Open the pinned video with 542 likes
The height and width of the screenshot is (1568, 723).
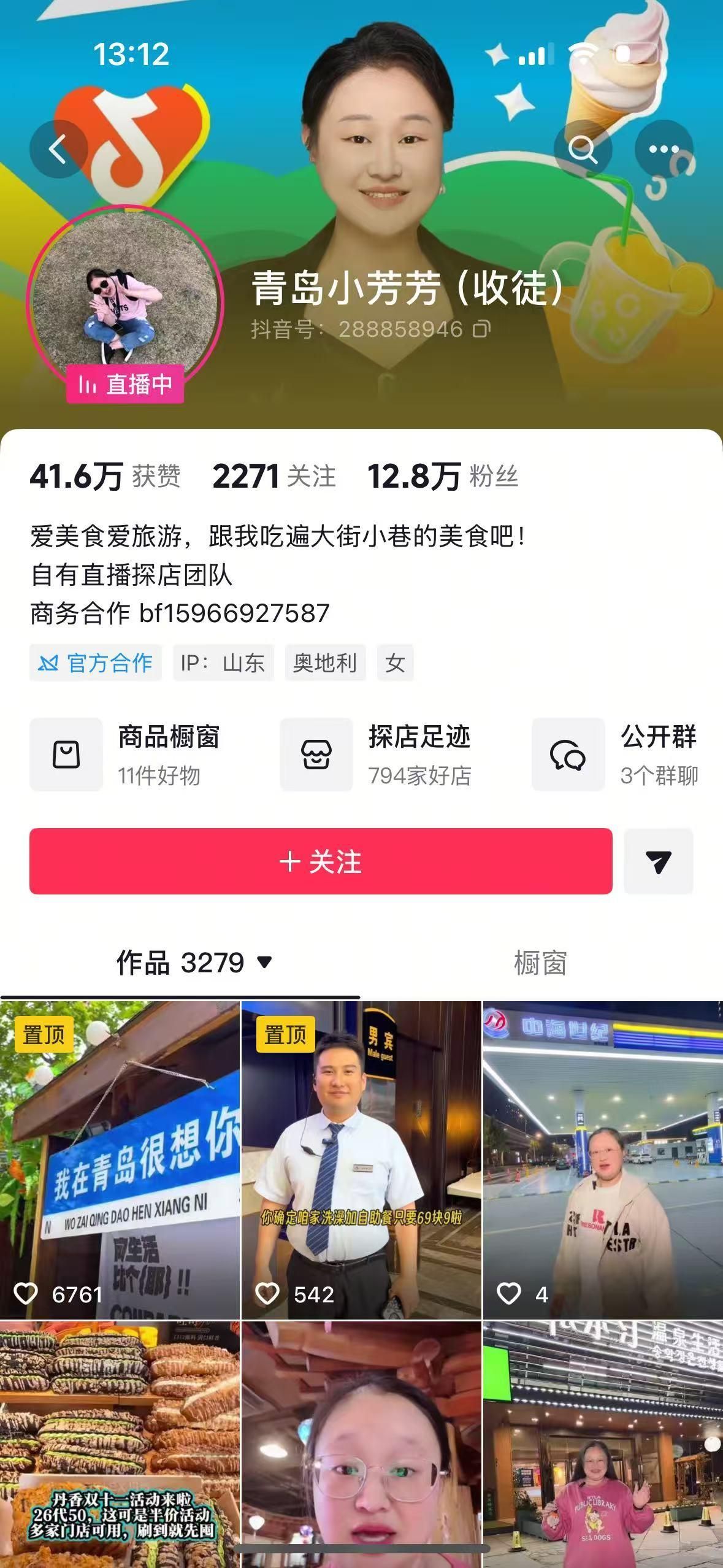pyautogui.click(x=361, y=1159)
